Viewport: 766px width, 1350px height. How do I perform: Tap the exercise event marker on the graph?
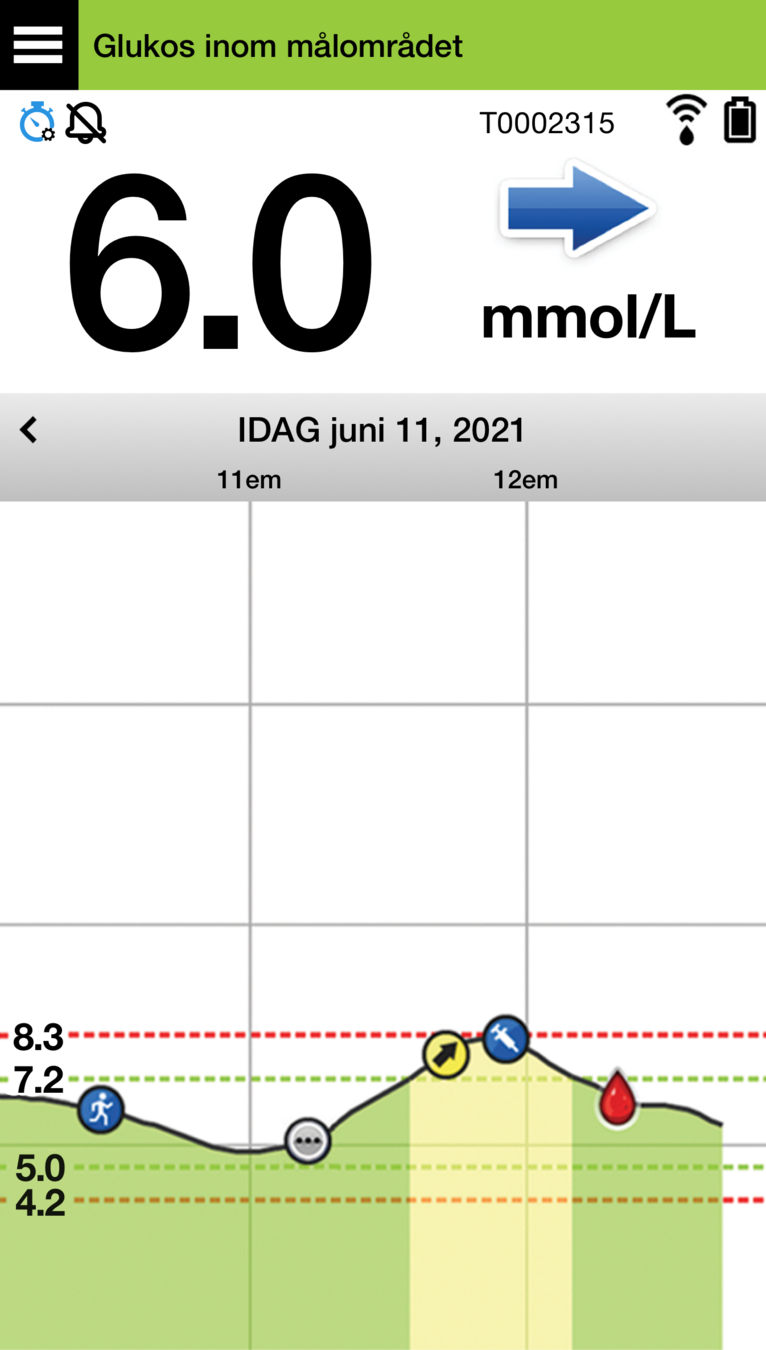pyautogui.click(x=100, y=1109)
